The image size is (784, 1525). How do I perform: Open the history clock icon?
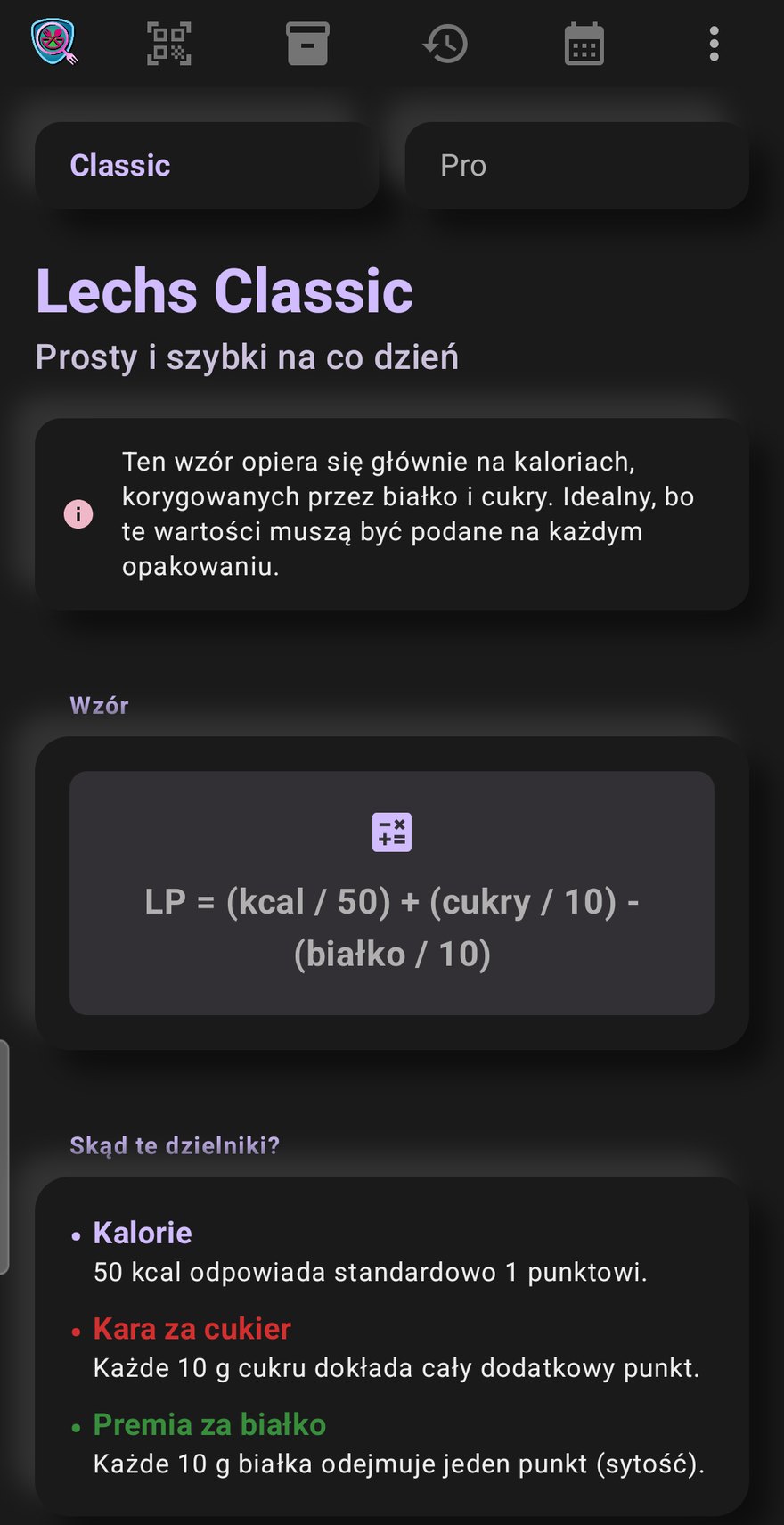pyautogui.click(x=445, y=44)
